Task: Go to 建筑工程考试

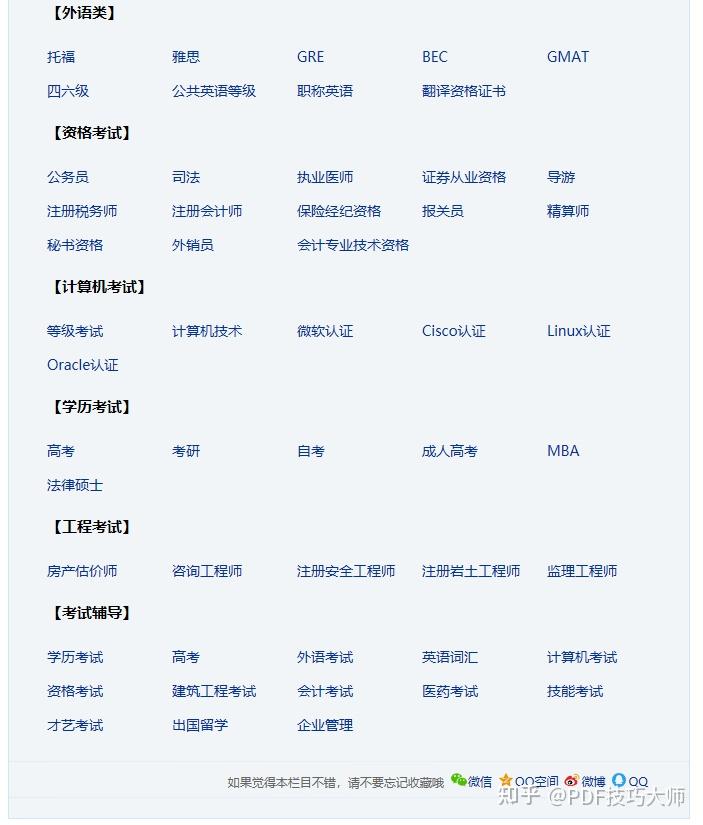Action: coord(214,691)
